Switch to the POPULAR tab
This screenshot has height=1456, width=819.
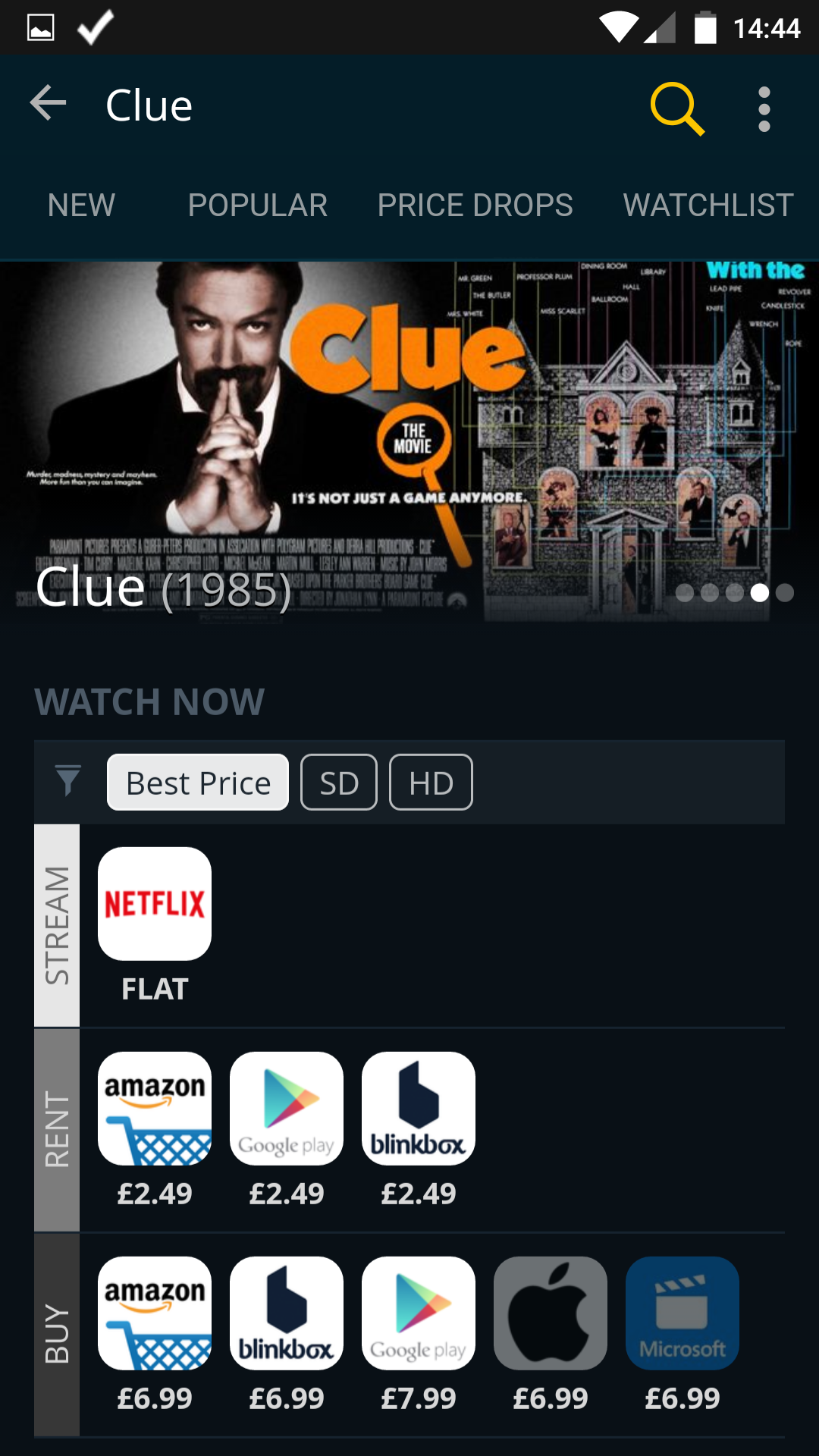[x=258, y=205]
